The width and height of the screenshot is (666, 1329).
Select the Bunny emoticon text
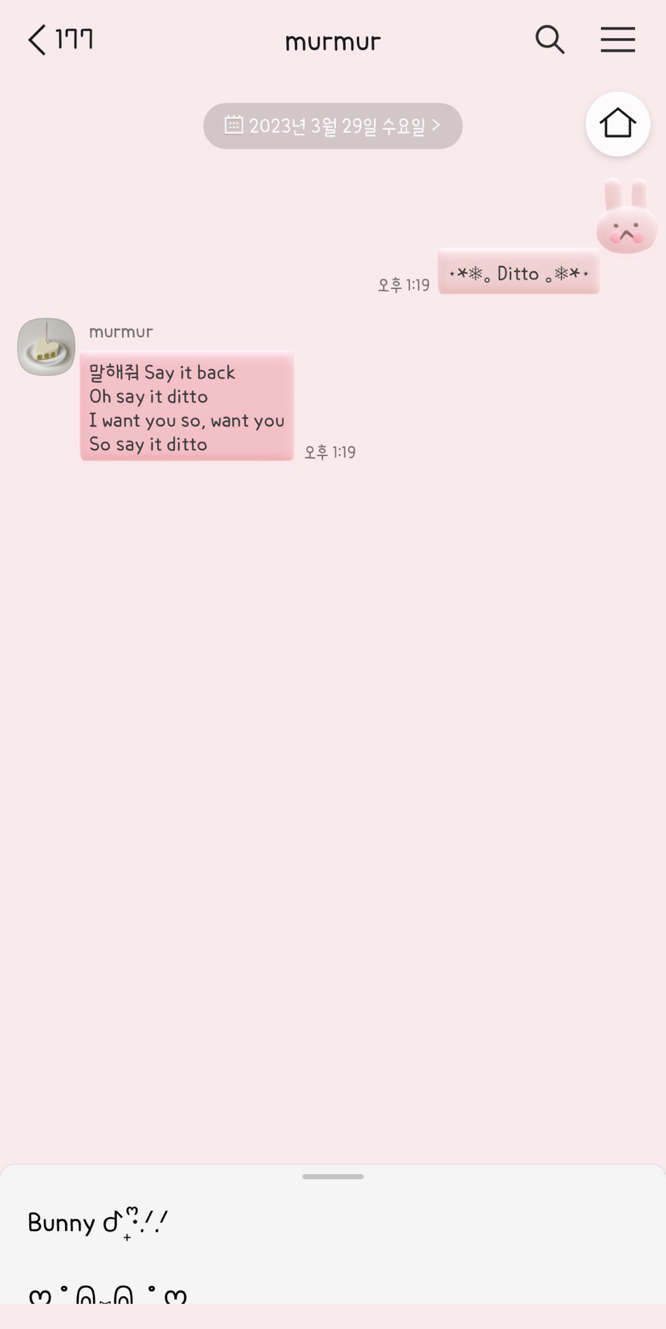[98, 1223]
